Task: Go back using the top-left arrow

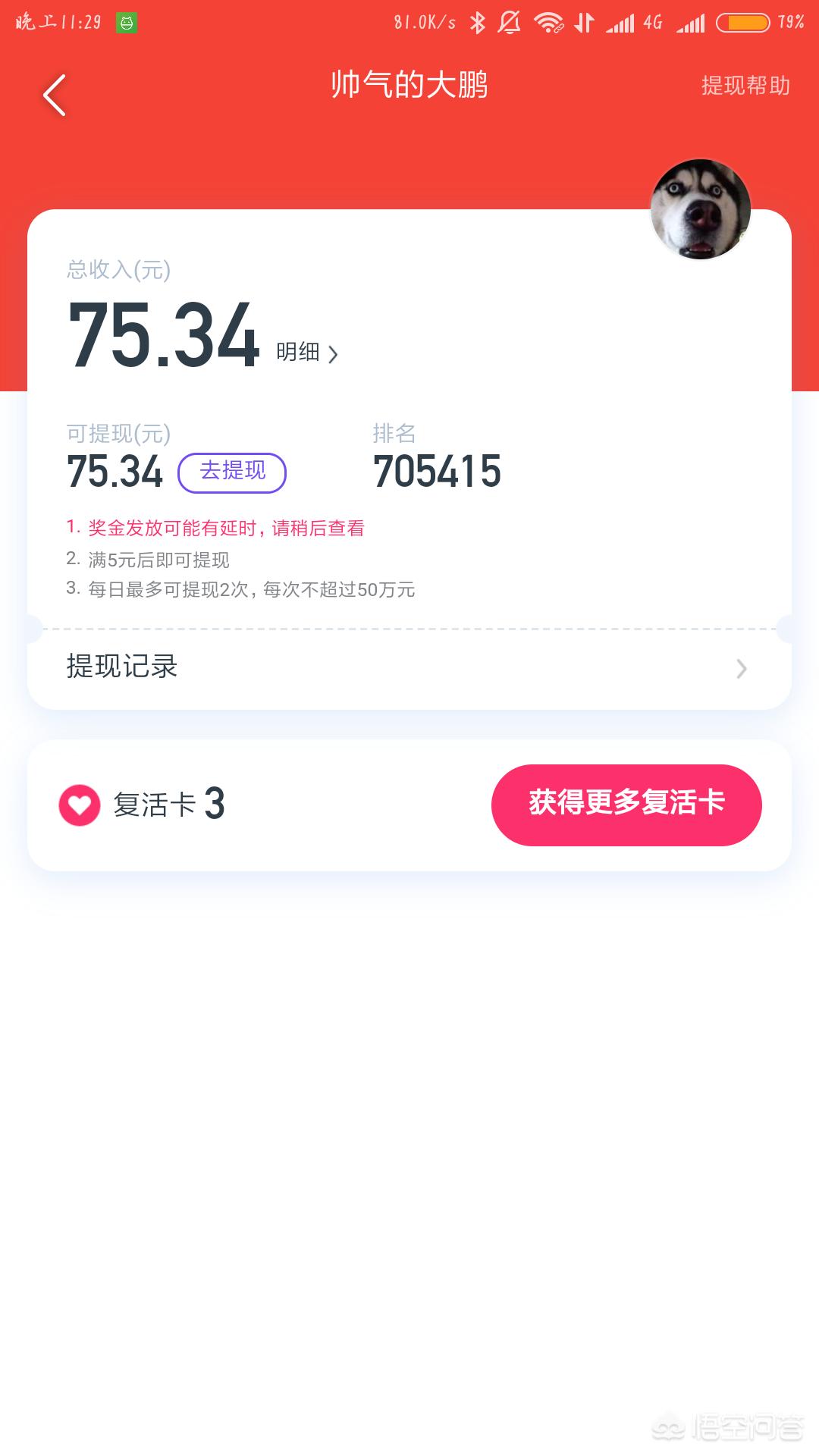Action: (55, 95)
